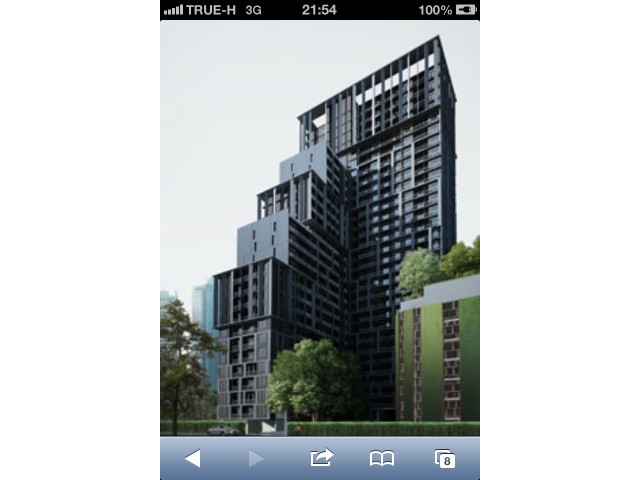Open the share menu

[x=321, y=458]
